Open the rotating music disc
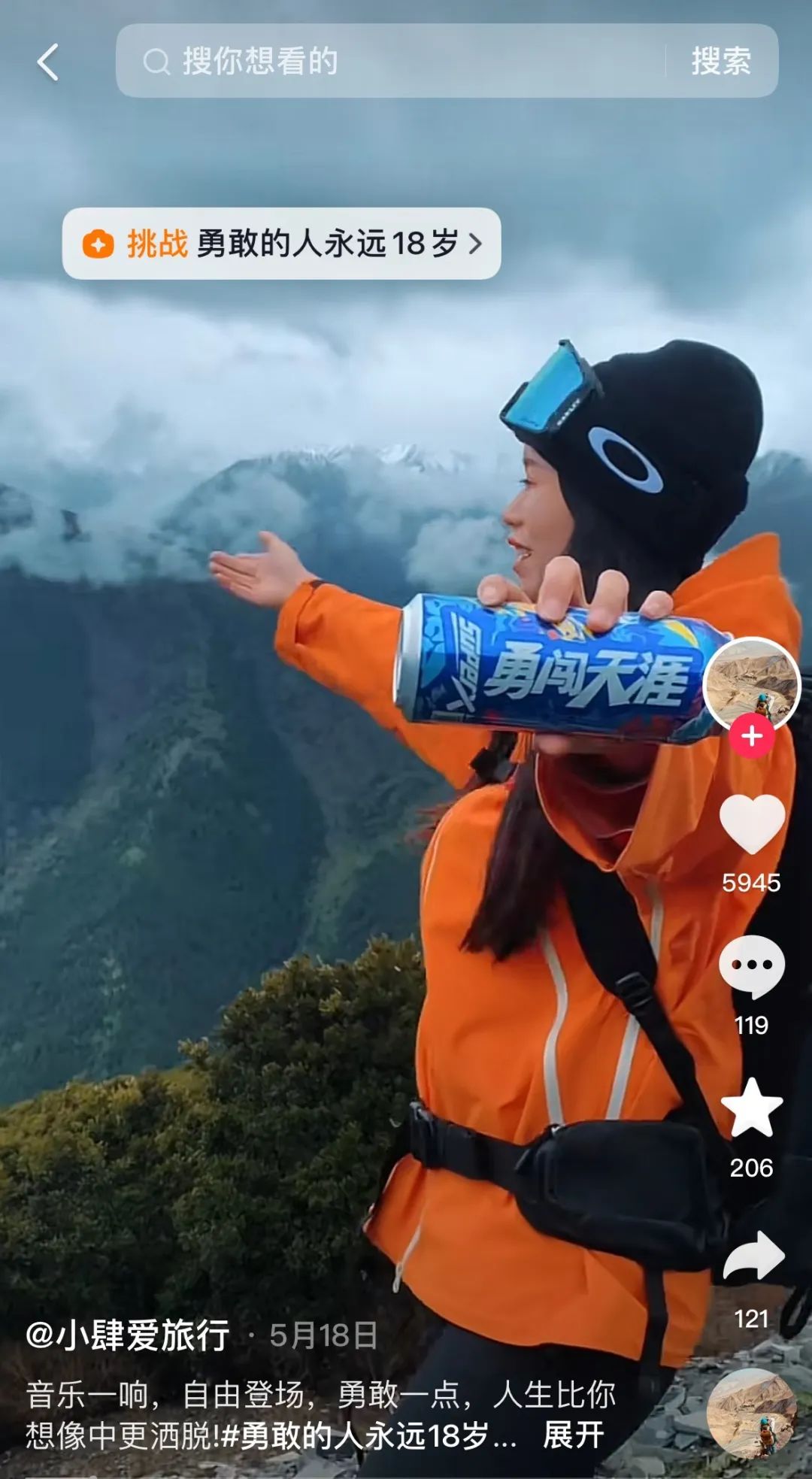This screenshot has width=812, height=1479. tap(751, 1413)
